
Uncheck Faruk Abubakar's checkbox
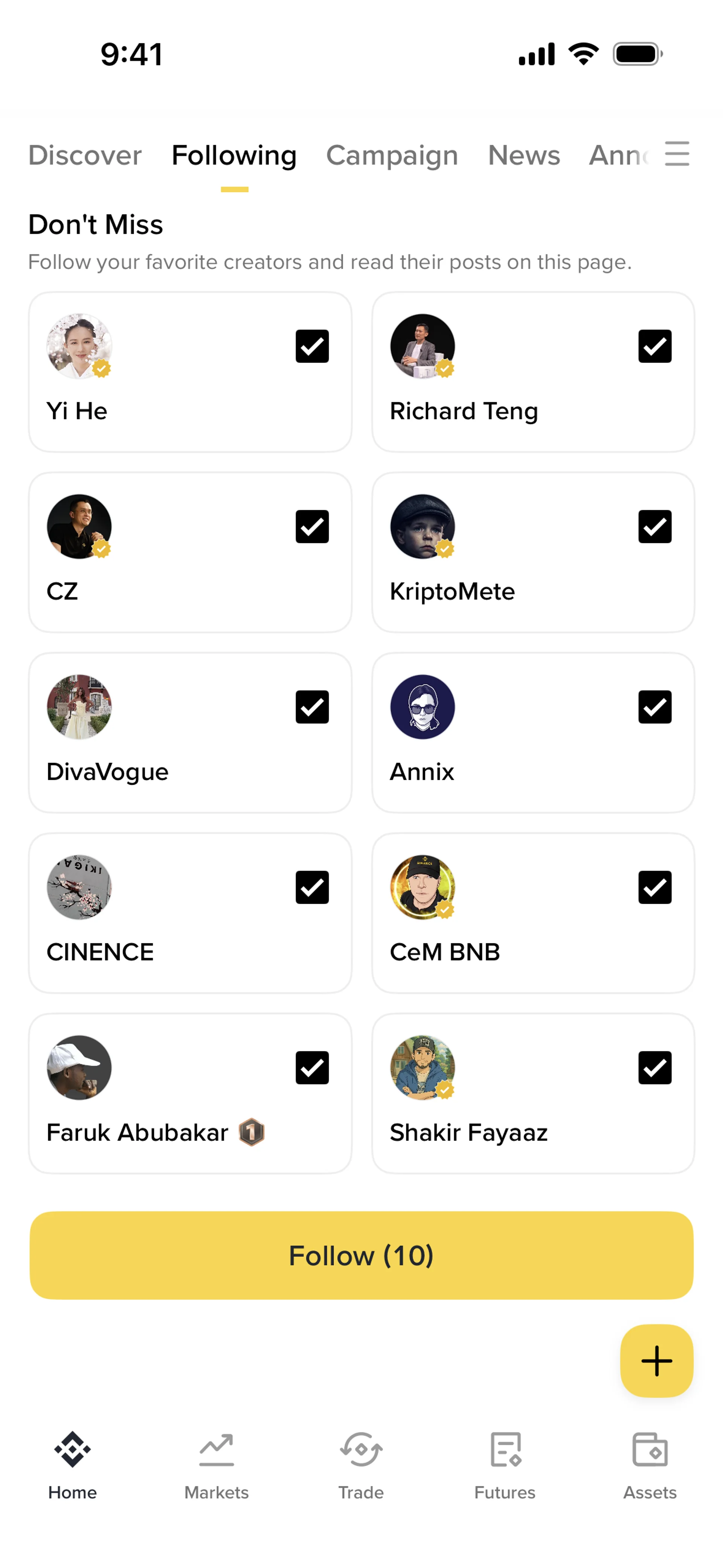coord(311,1068)
